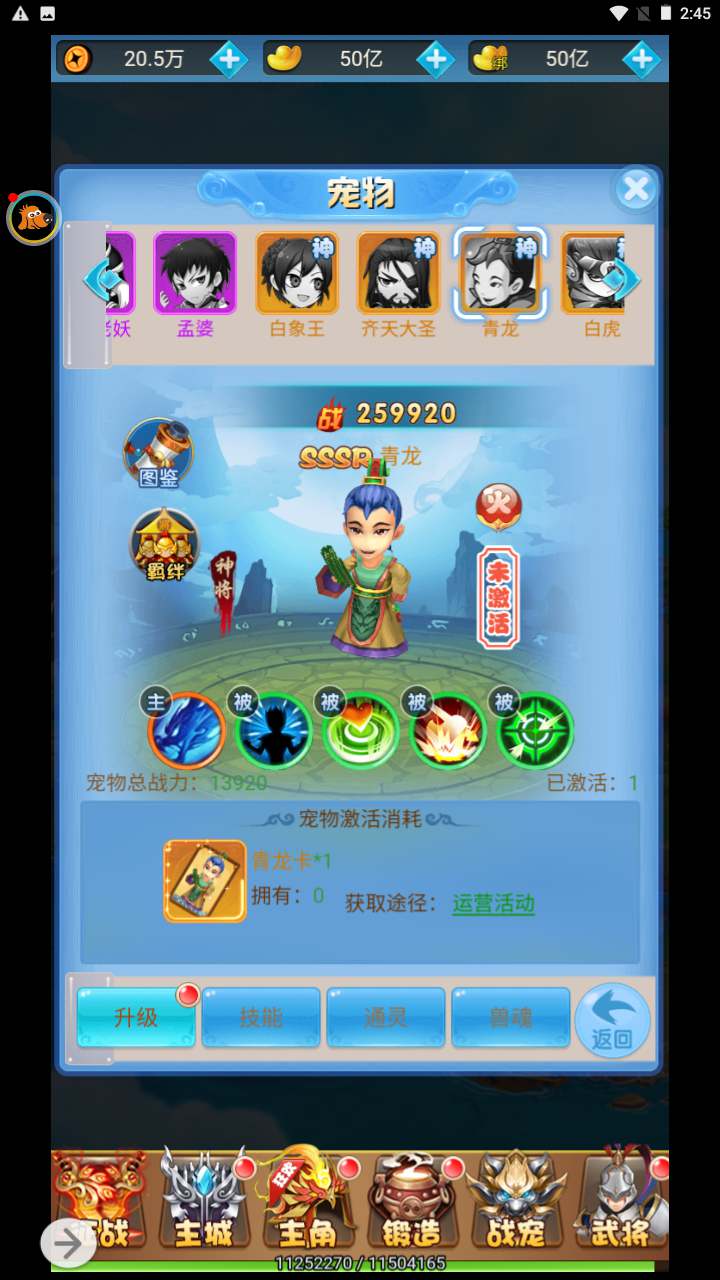
Task: Open the 运营活动 link
Action: pos(493,903)
